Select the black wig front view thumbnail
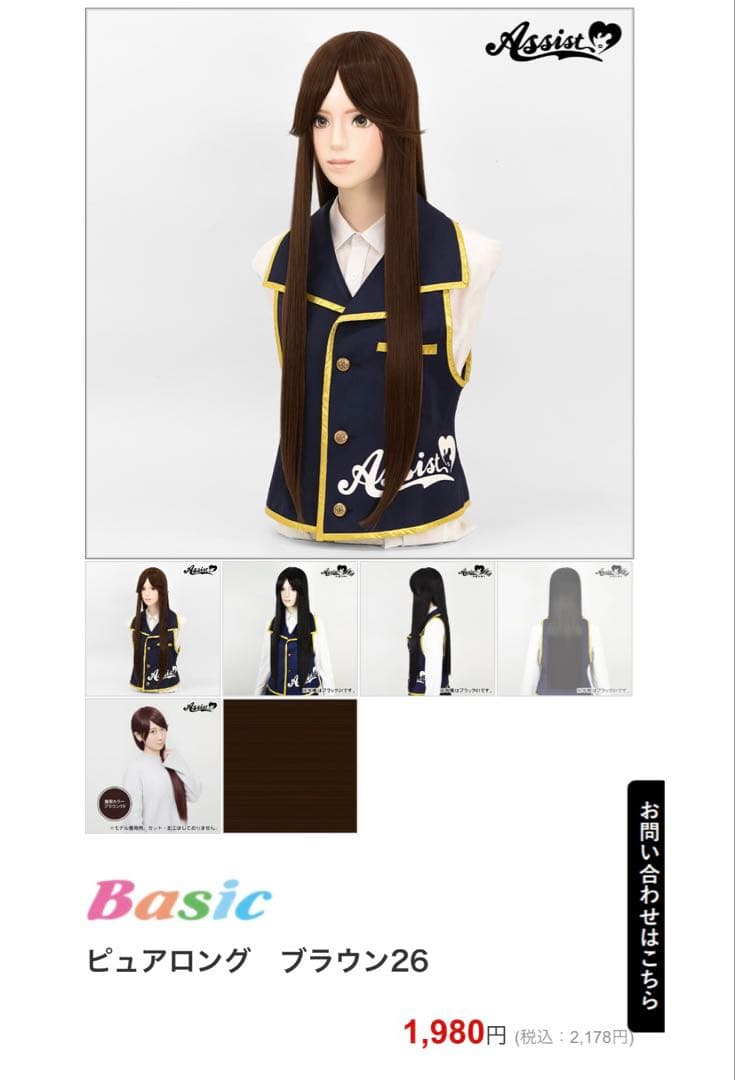 (x=290, y=628)
